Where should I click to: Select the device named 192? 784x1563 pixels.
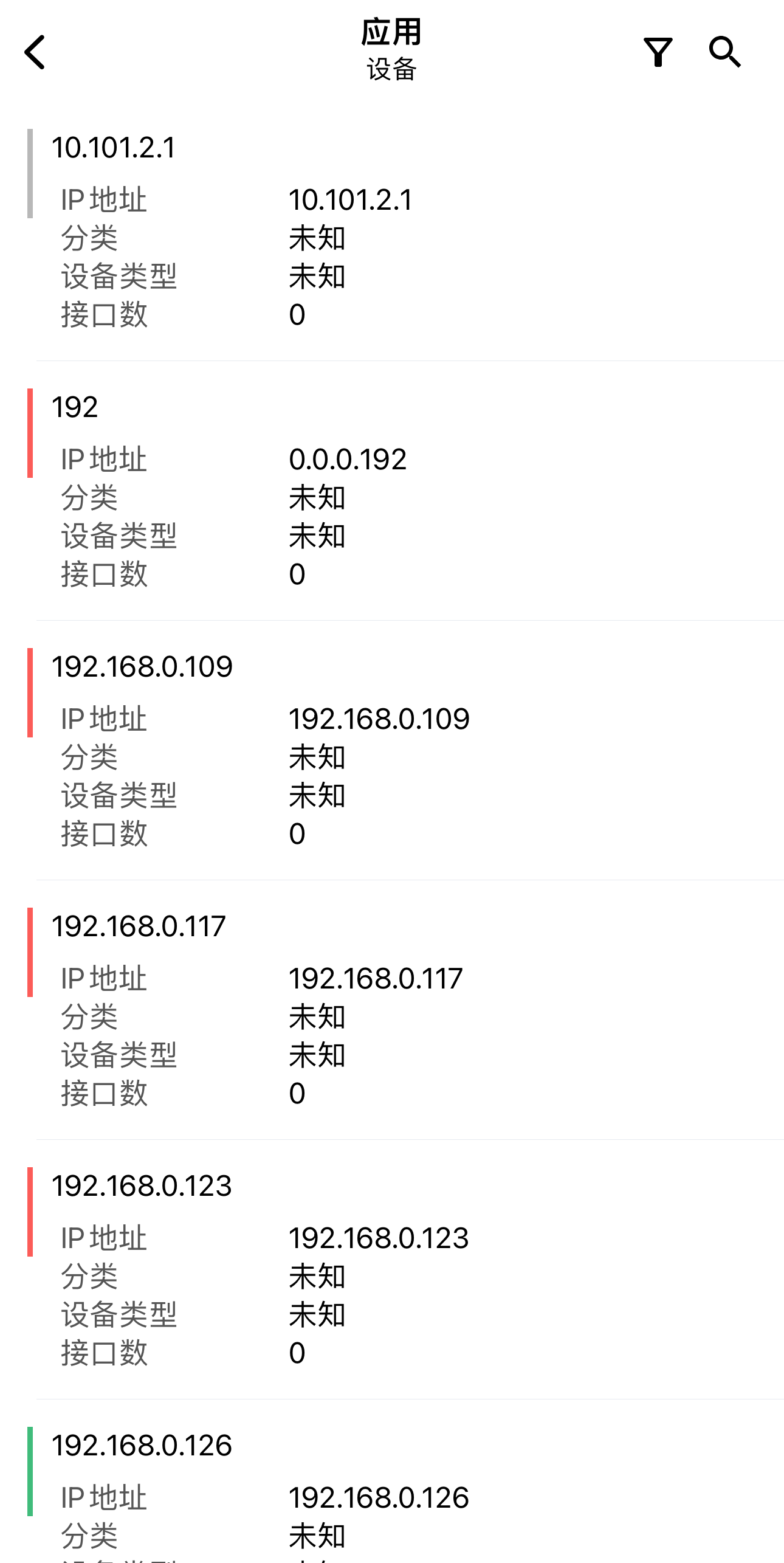[75, 408]
